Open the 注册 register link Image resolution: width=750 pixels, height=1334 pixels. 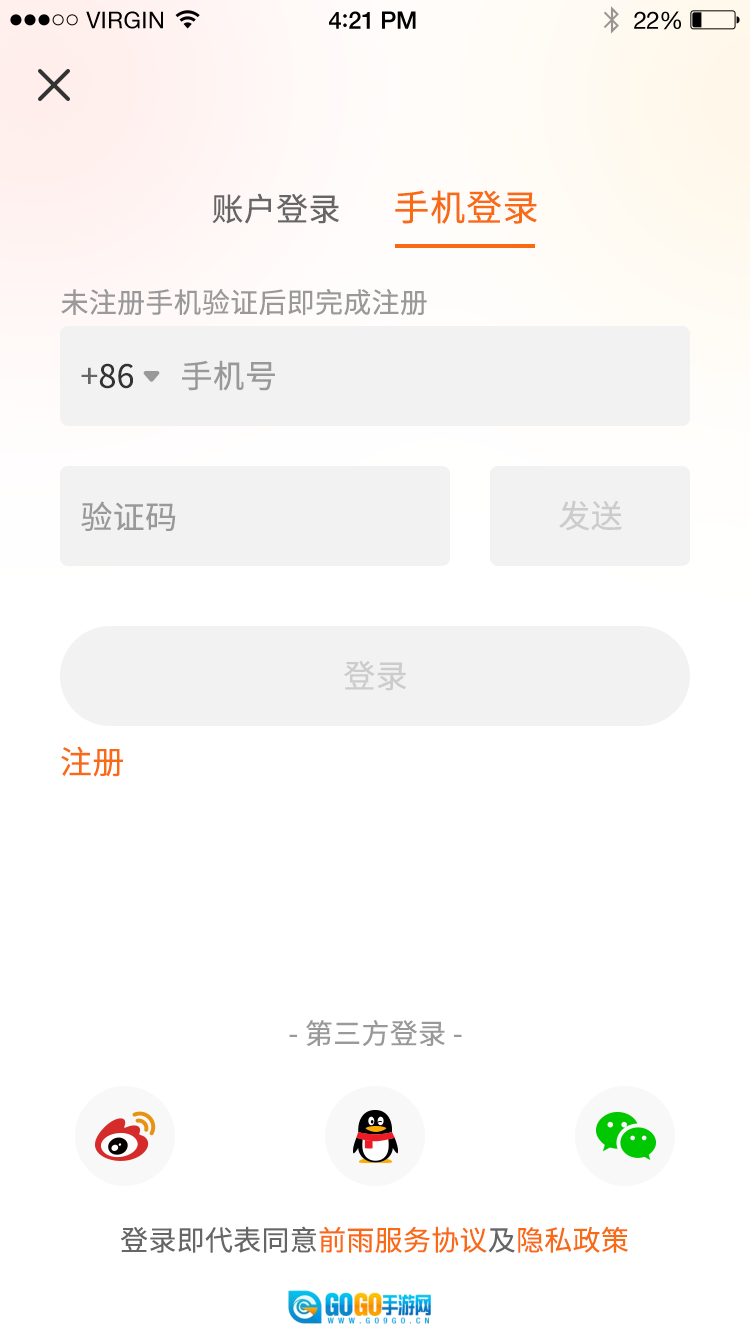tap(92, 762)
